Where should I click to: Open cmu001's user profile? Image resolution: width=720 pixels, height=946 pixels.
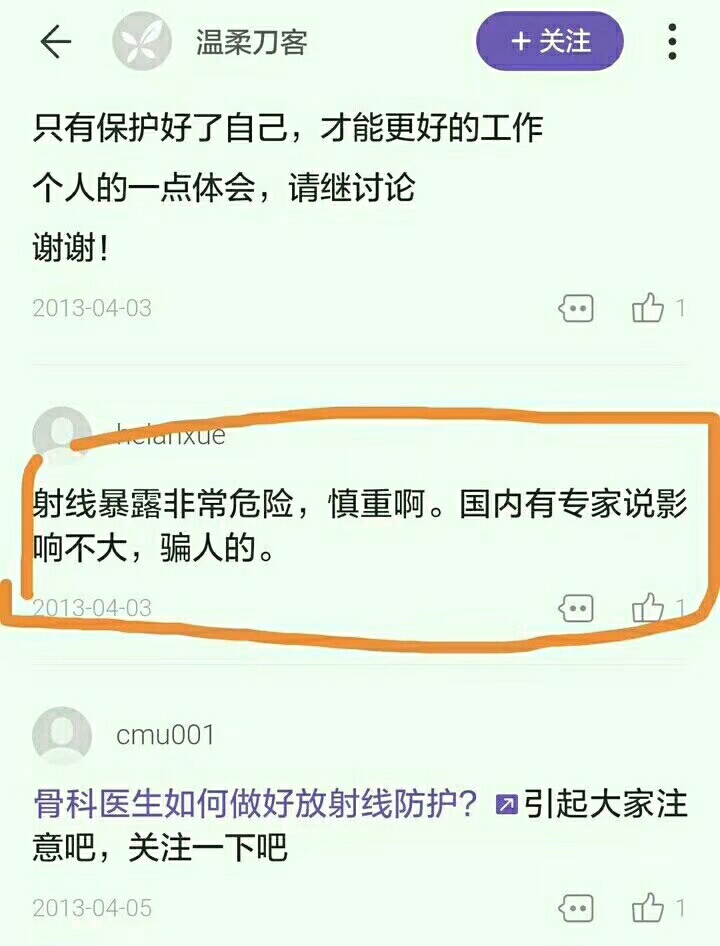pyautogui.click(x=62, y=736)
